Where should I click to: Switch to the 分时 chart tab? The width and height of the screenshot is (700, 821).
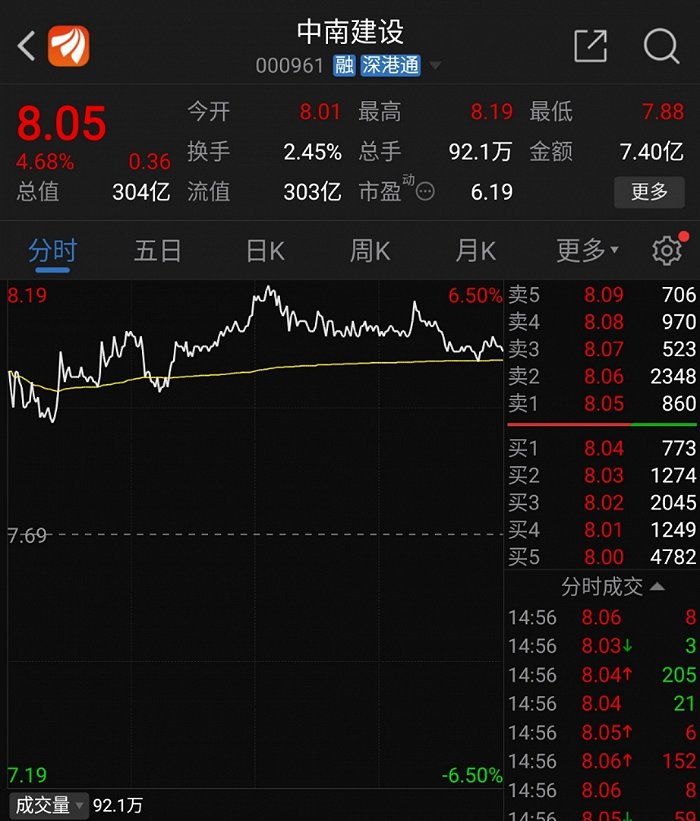click(x=52, y=250)
